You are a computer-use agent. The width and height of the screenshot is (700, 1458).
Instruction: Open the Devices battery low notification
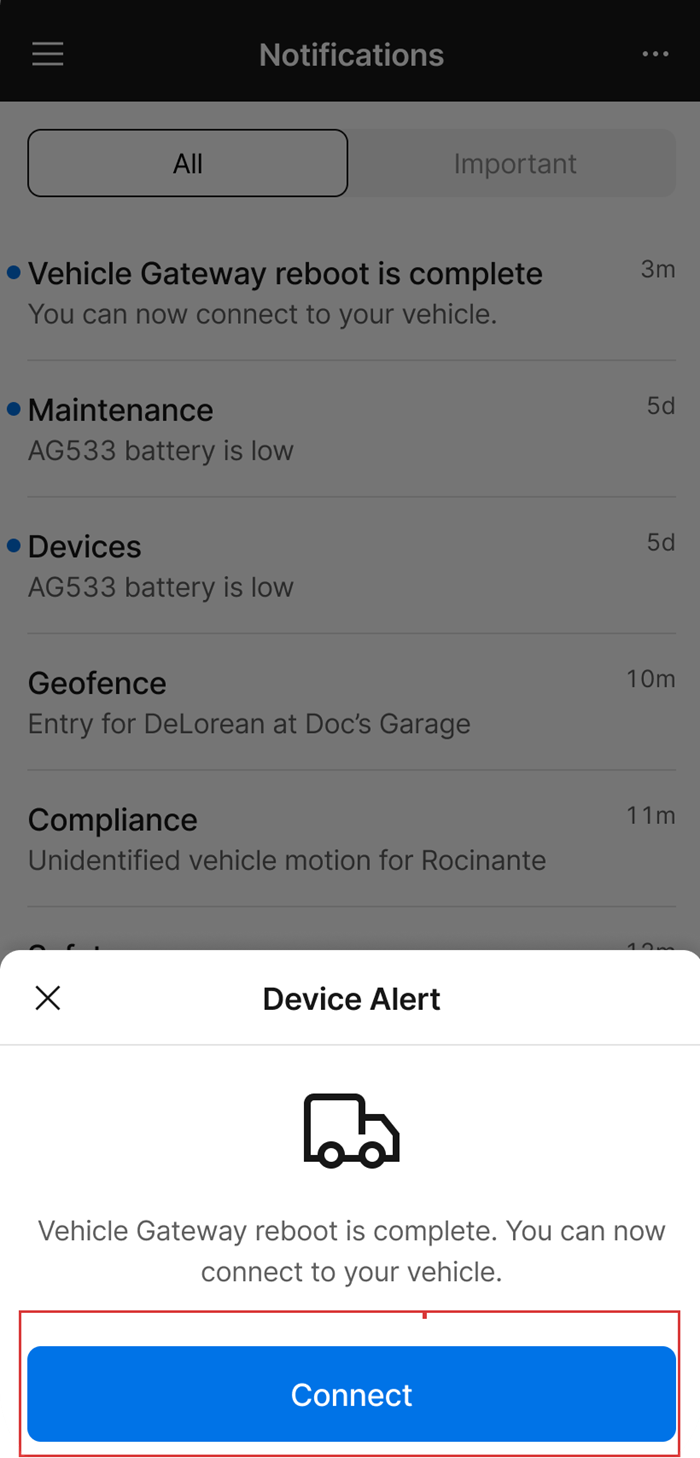click(x=351, y=566)
